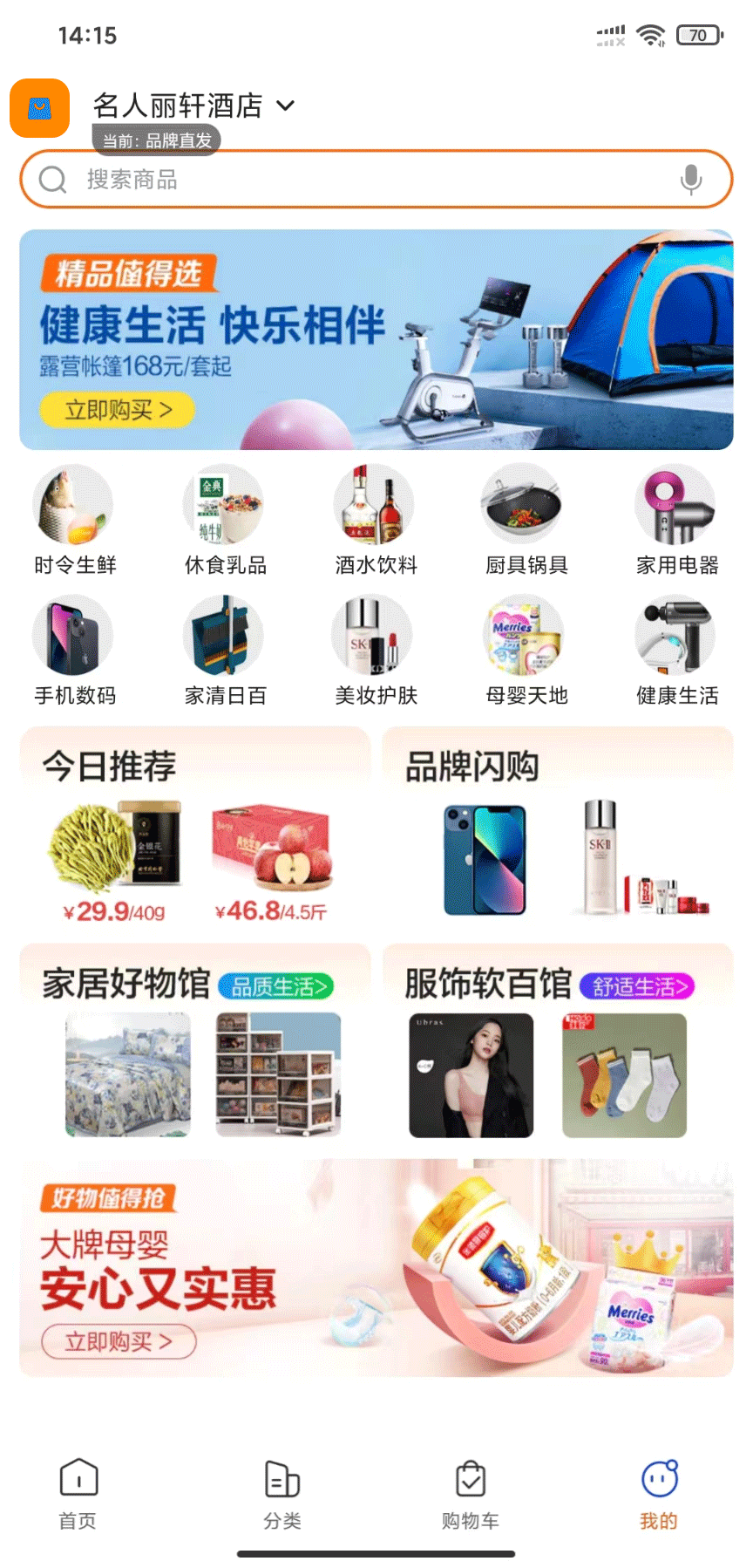Browse the 休食乳品 category

(225, 521)
